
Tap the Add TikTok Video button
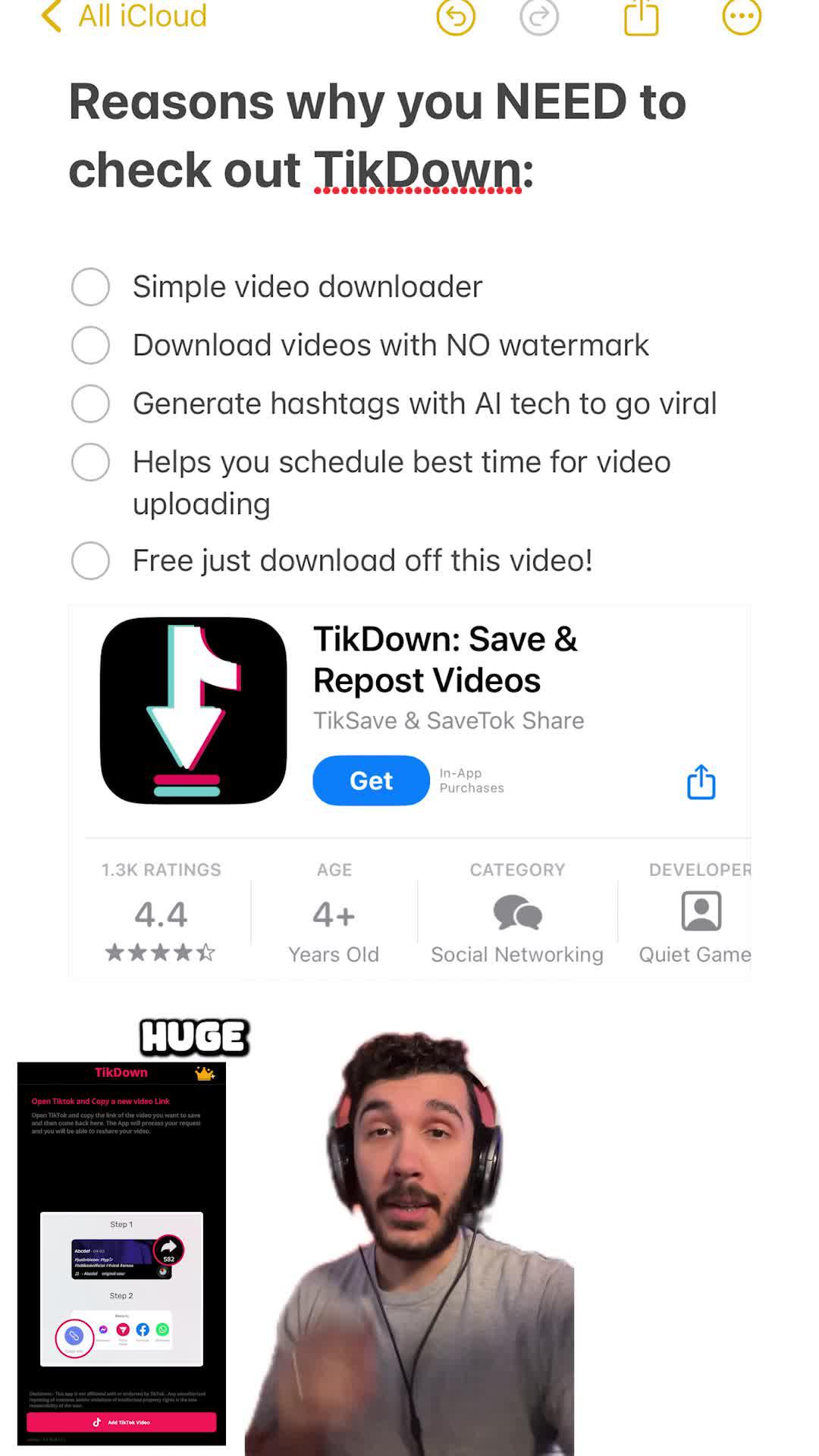[x=122, y=1423]
